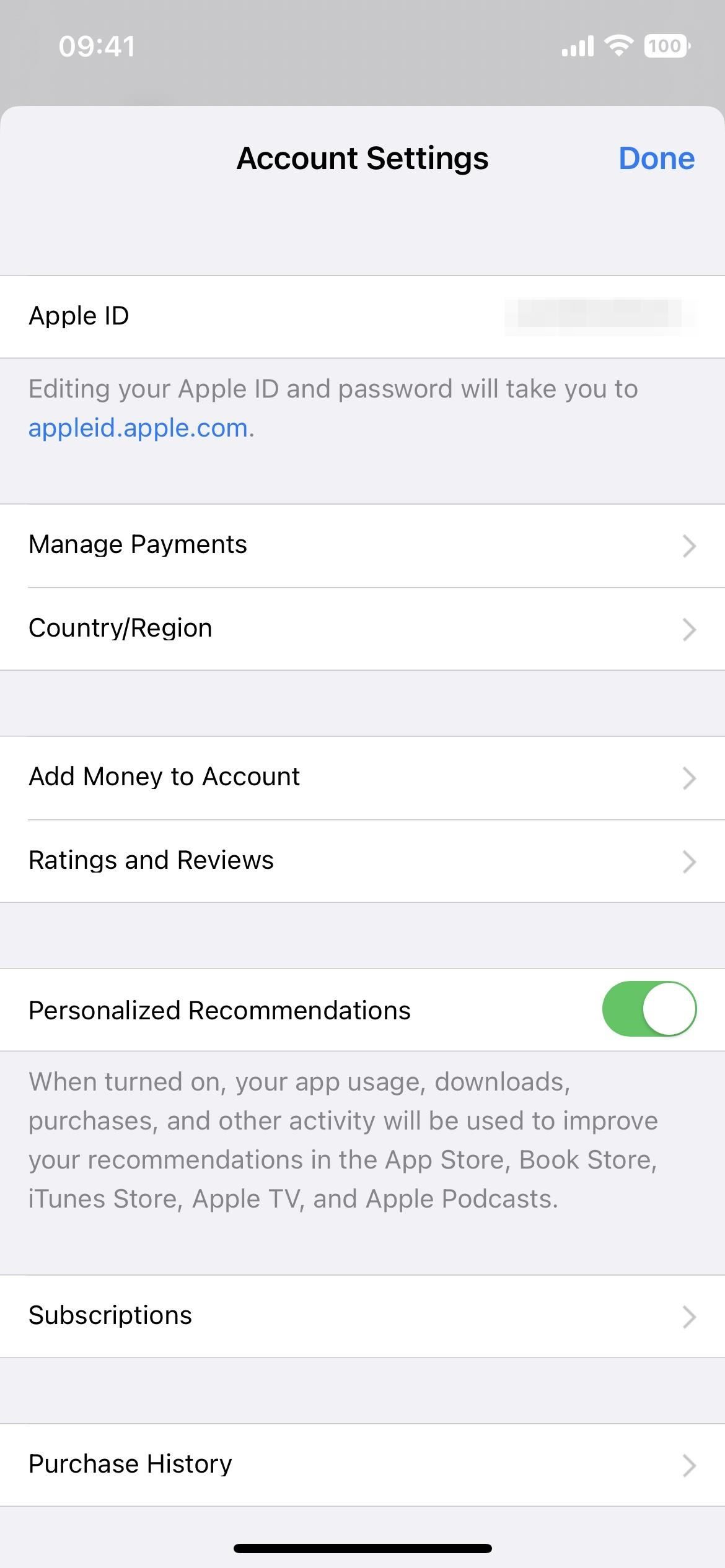Select Add Money to Account
The image size is (725, 1568).
pyautogui.click(x=362, y=778)
